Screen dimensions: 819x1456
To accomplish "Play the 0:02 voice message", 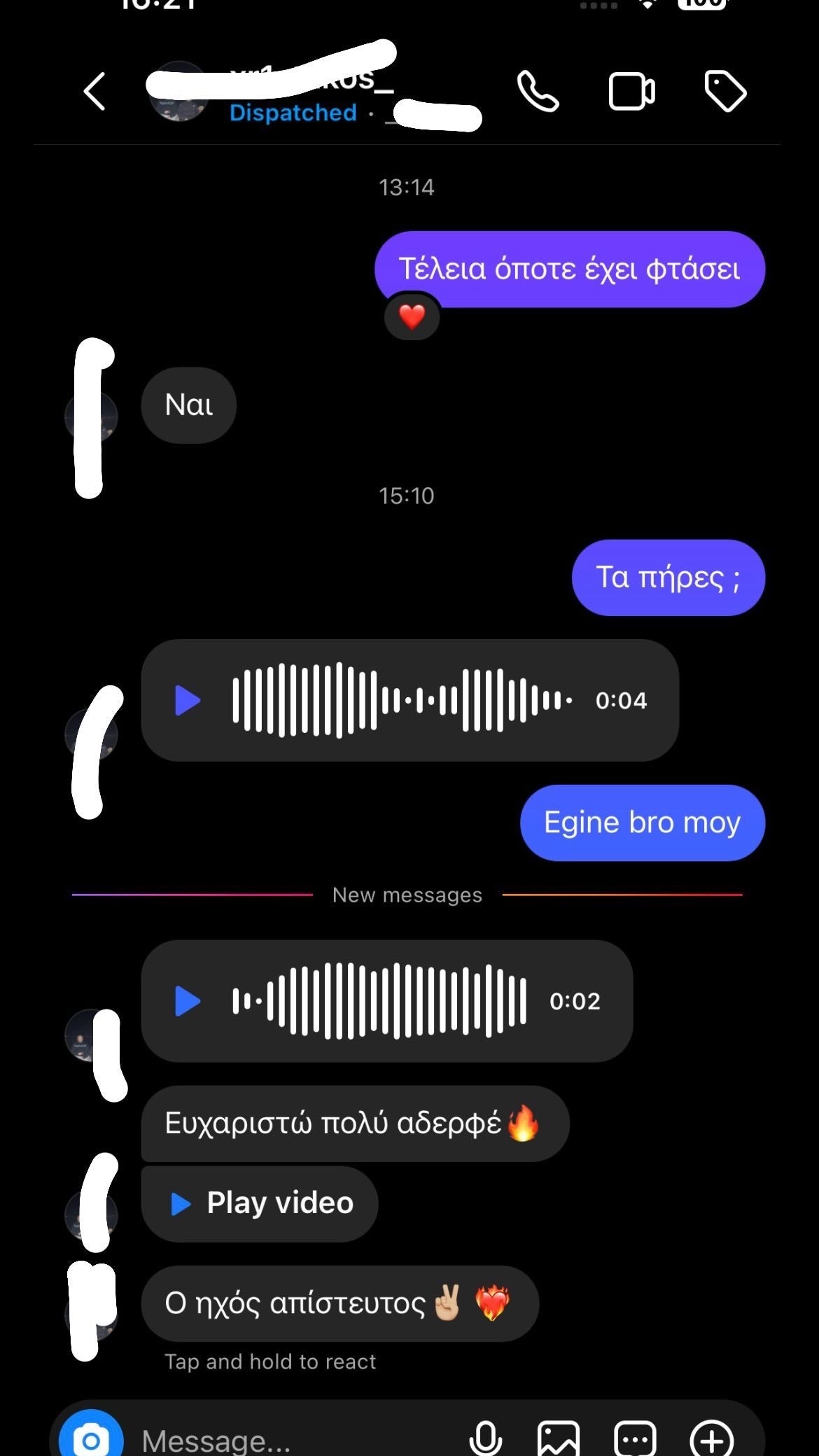I will (x=188, y=1001).
